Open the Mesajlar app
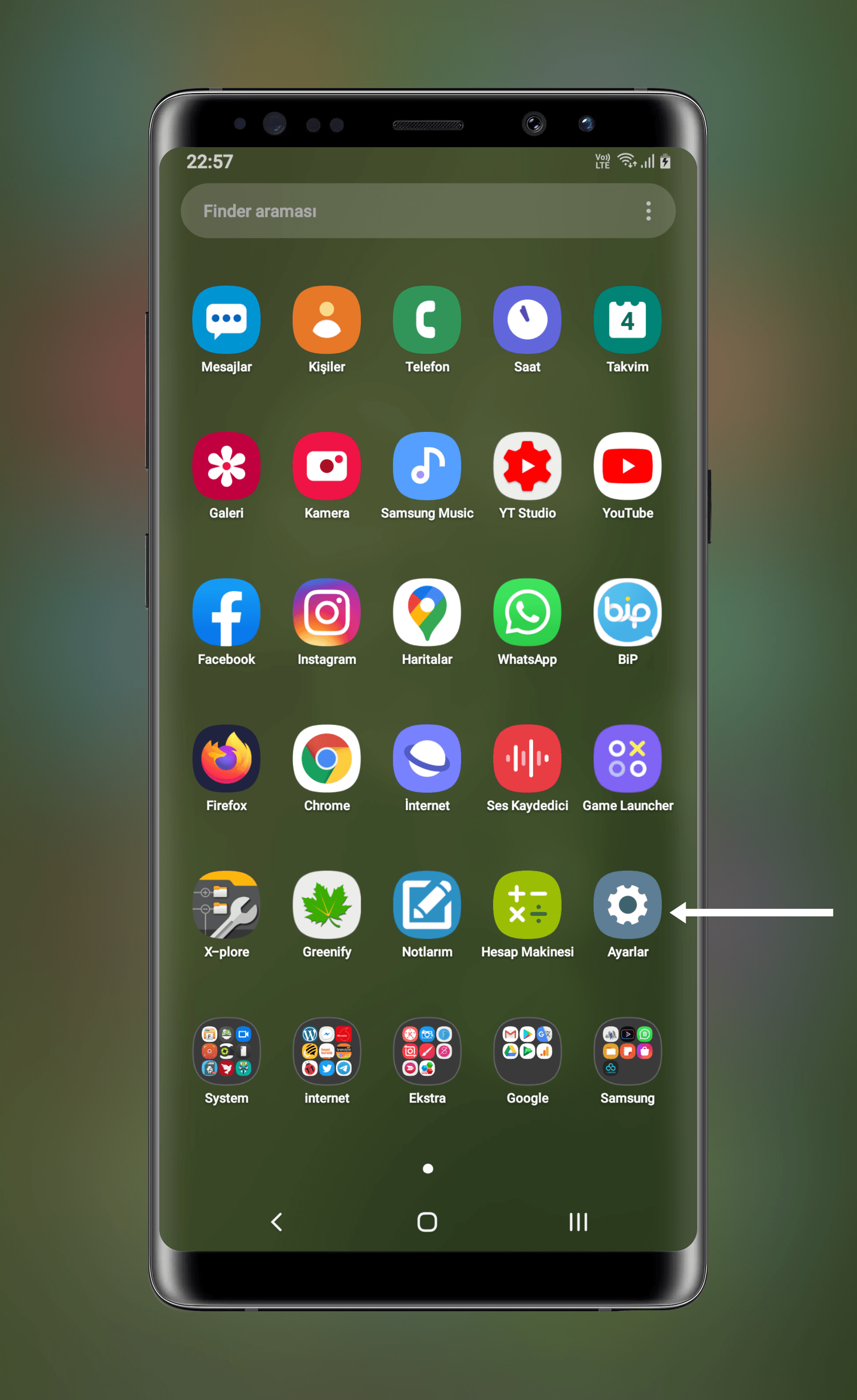 pos(226,320)
